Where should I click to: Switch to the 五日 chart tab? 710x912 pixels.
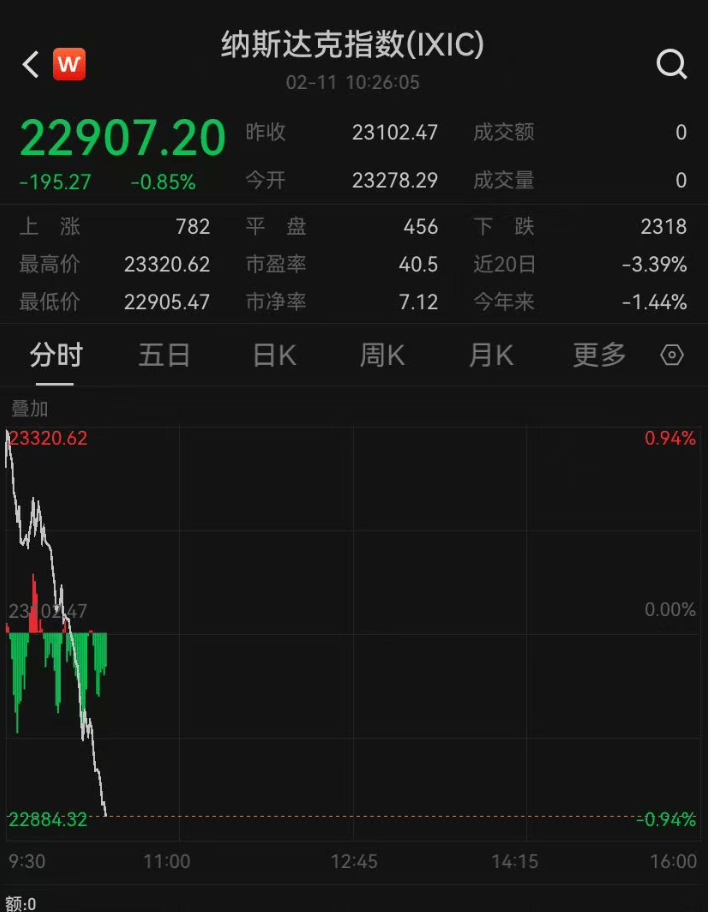click(164, 355)
